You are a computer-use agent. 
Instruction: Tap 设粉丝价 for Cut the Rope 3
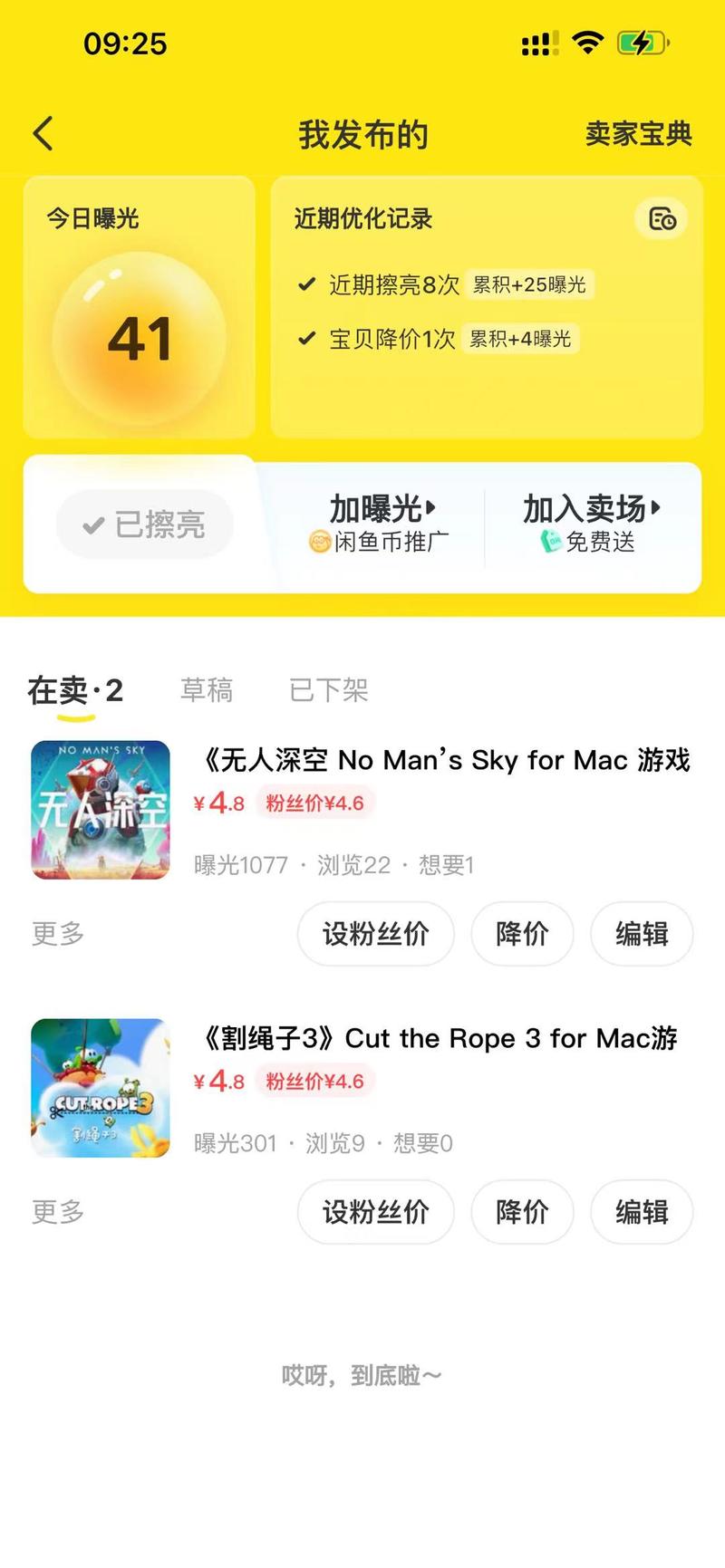pyautogui.click(x=375, y=1213)
